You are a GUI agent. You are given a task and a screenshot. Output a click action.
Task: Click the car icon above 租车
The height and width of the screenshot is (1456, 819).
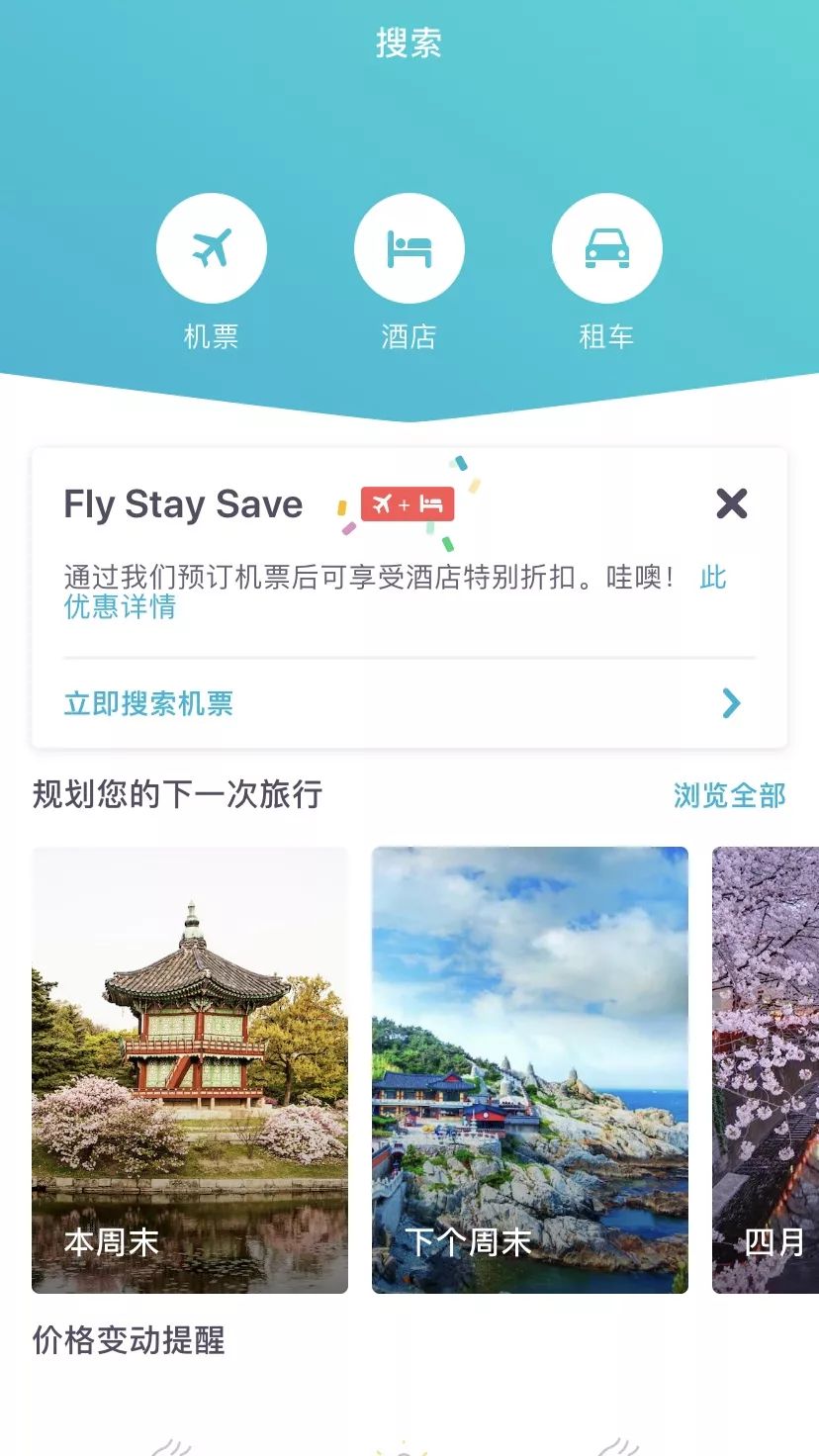tap(606, 249)
